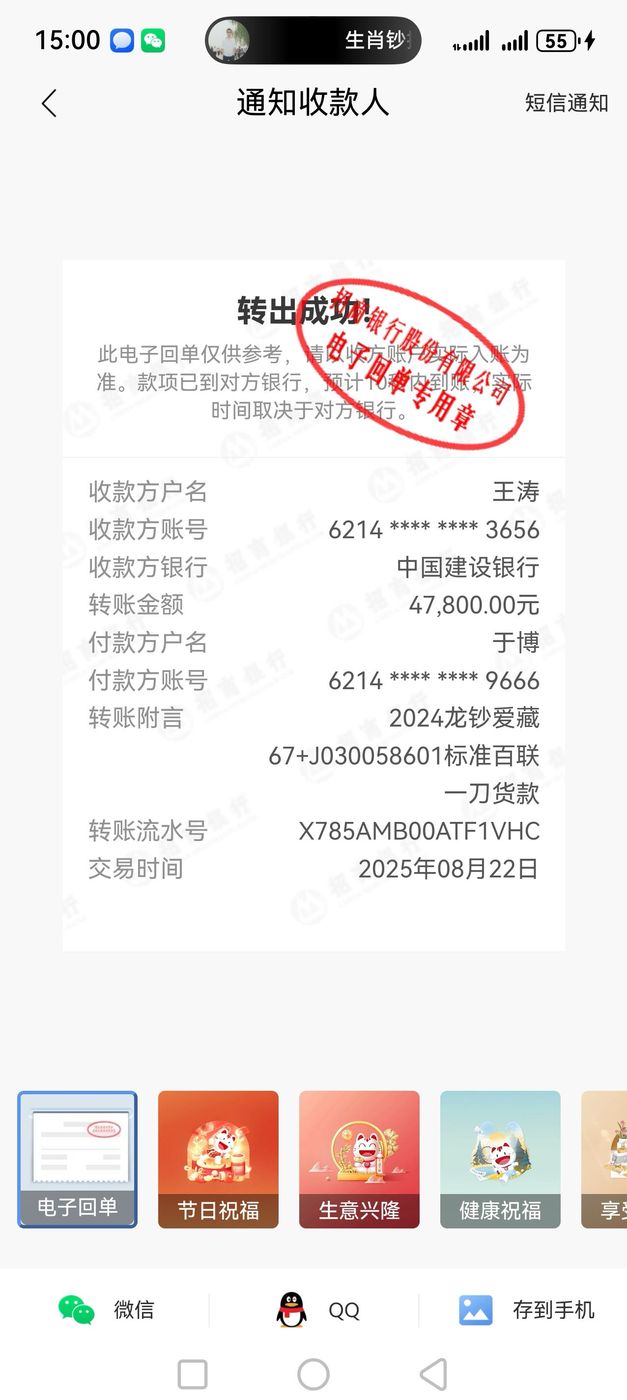Select the 电子回单 template
Screen dimensions: 627x1400
(x=77, y=1159)
